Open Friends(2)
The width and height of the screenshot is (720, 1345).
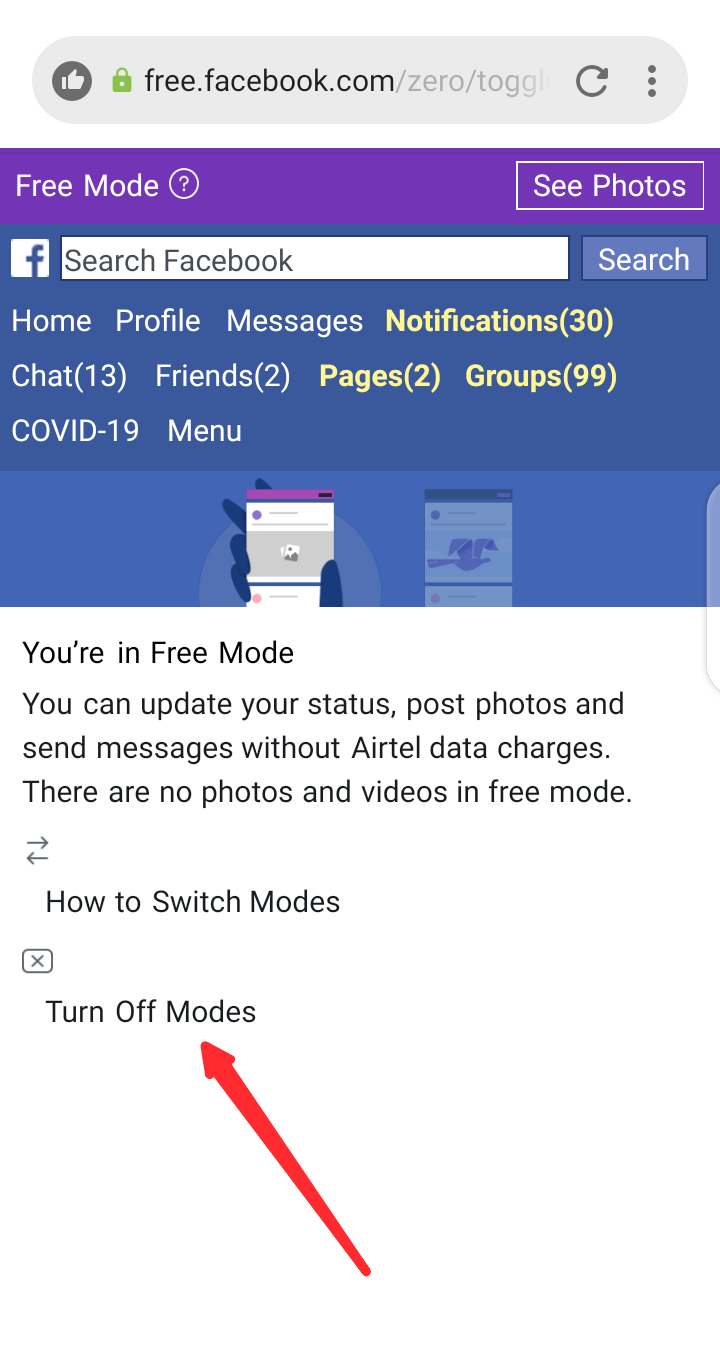(x=223, y=376)
